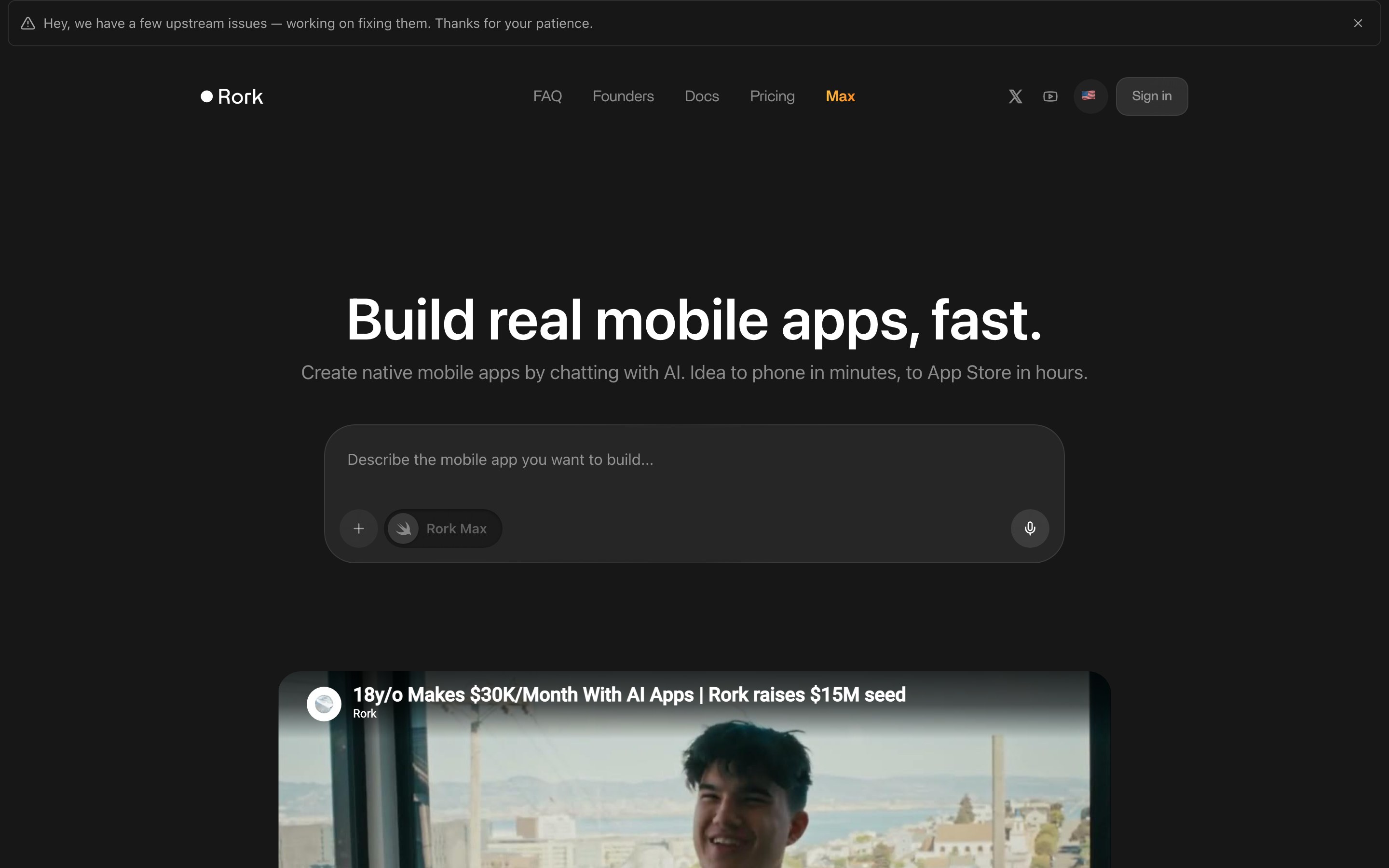Open the Max page
Screen dimensions: 1389x868
(x=840, y=96)
